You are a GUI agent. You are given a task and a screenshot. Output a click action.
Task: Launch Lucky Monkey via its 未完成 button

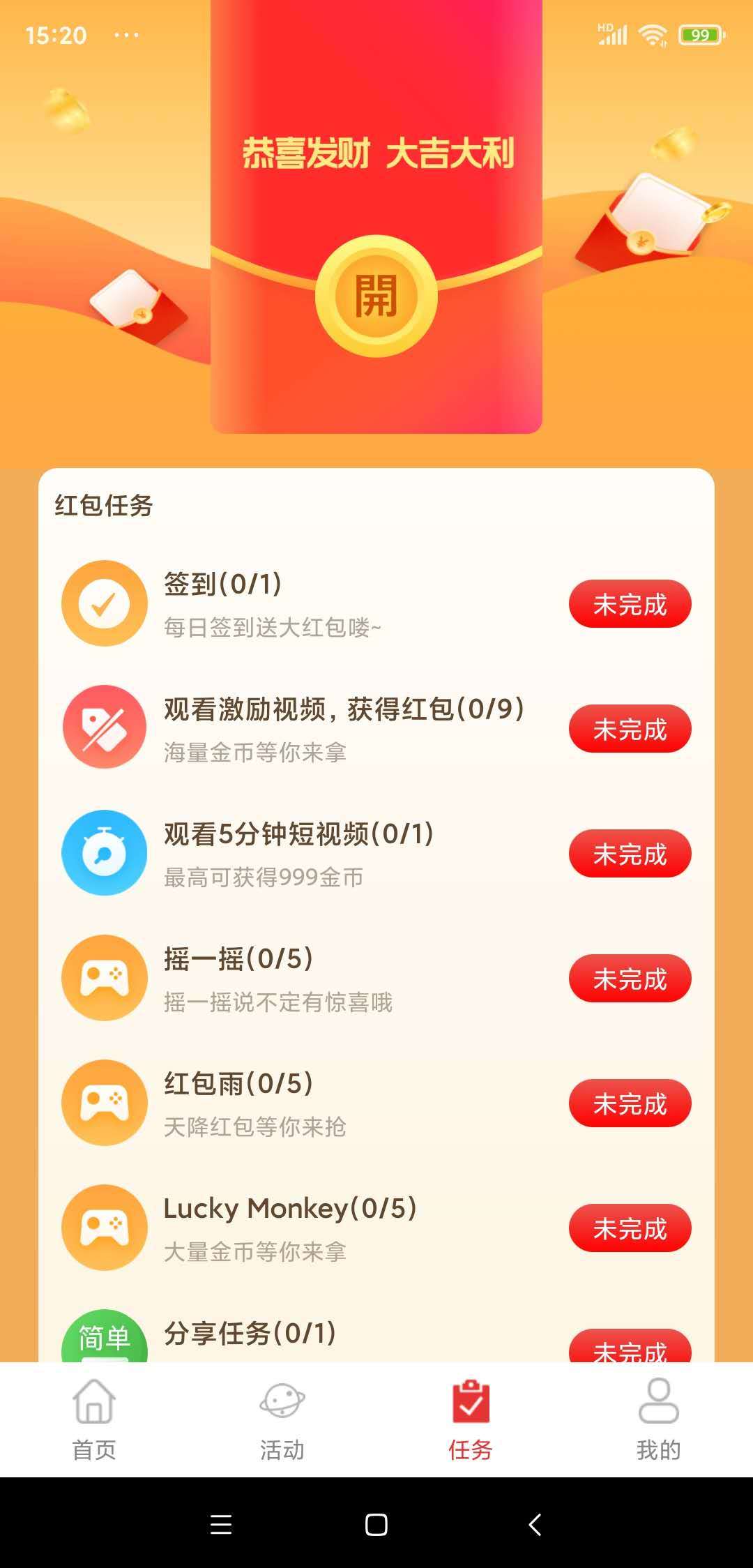coord(630,1228)
